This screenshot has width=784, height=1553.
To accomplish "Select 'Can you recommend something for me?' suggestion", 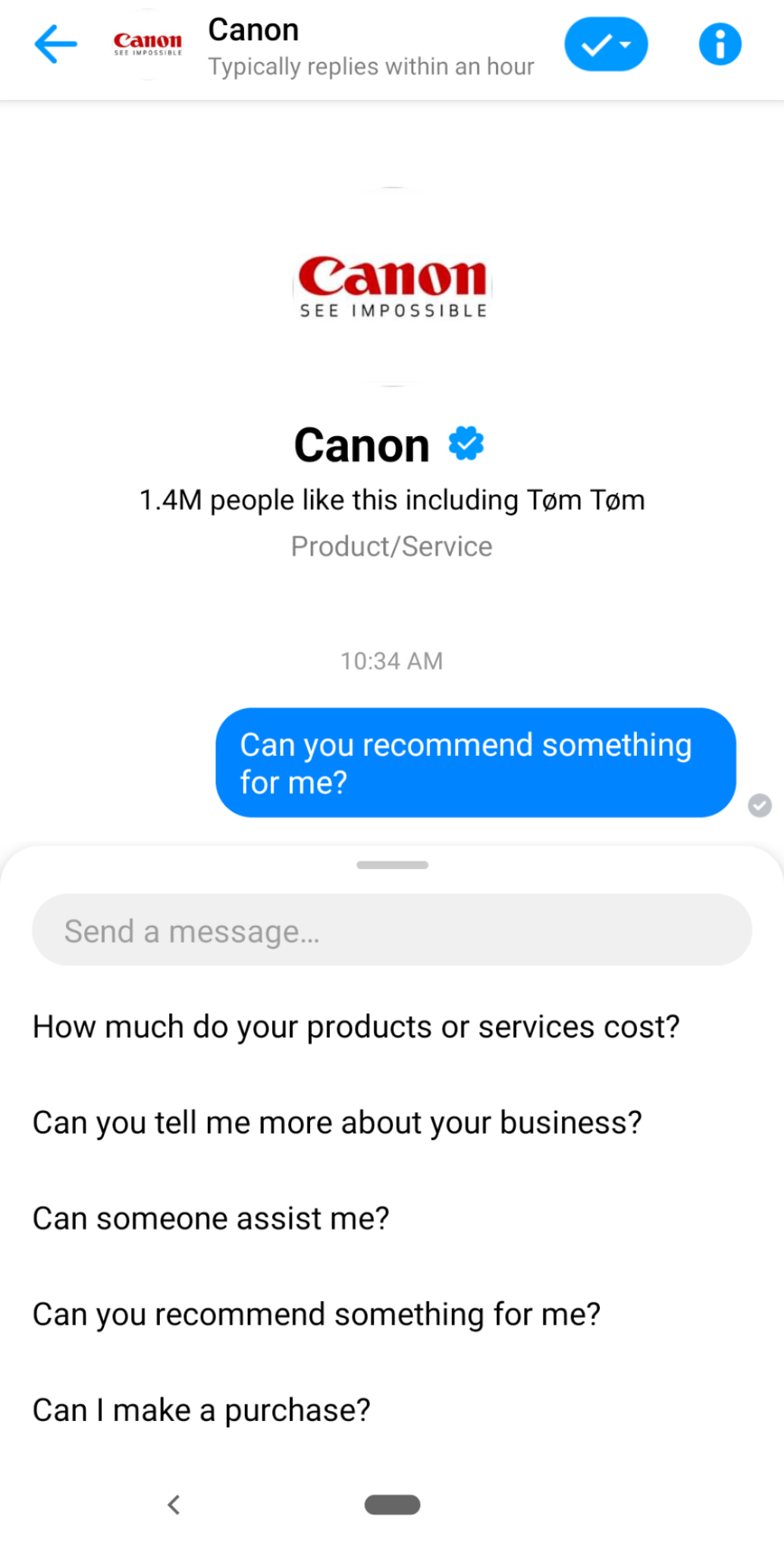I will tap(316, 1313).
